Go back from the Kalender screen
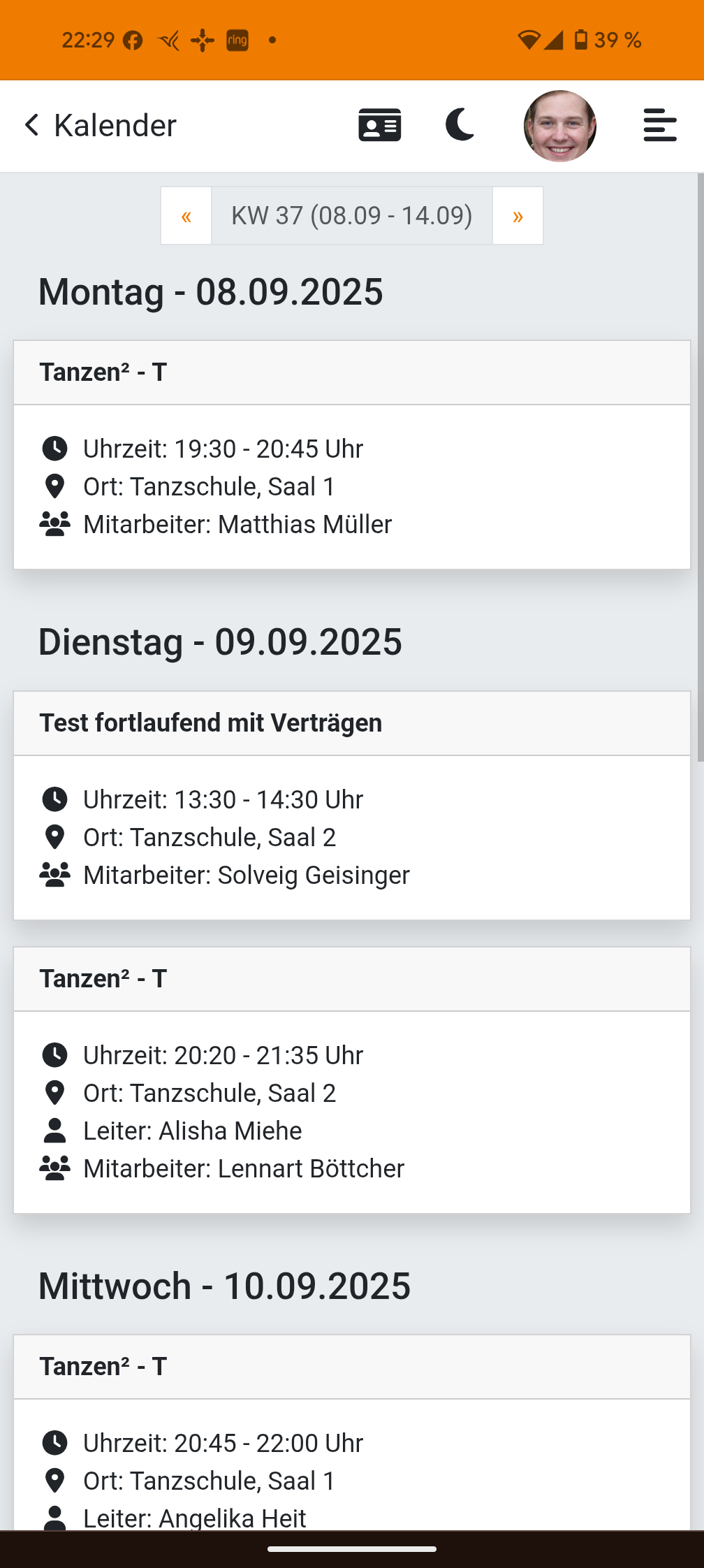This screenshot has height=1568, width=704. point(32,126)
